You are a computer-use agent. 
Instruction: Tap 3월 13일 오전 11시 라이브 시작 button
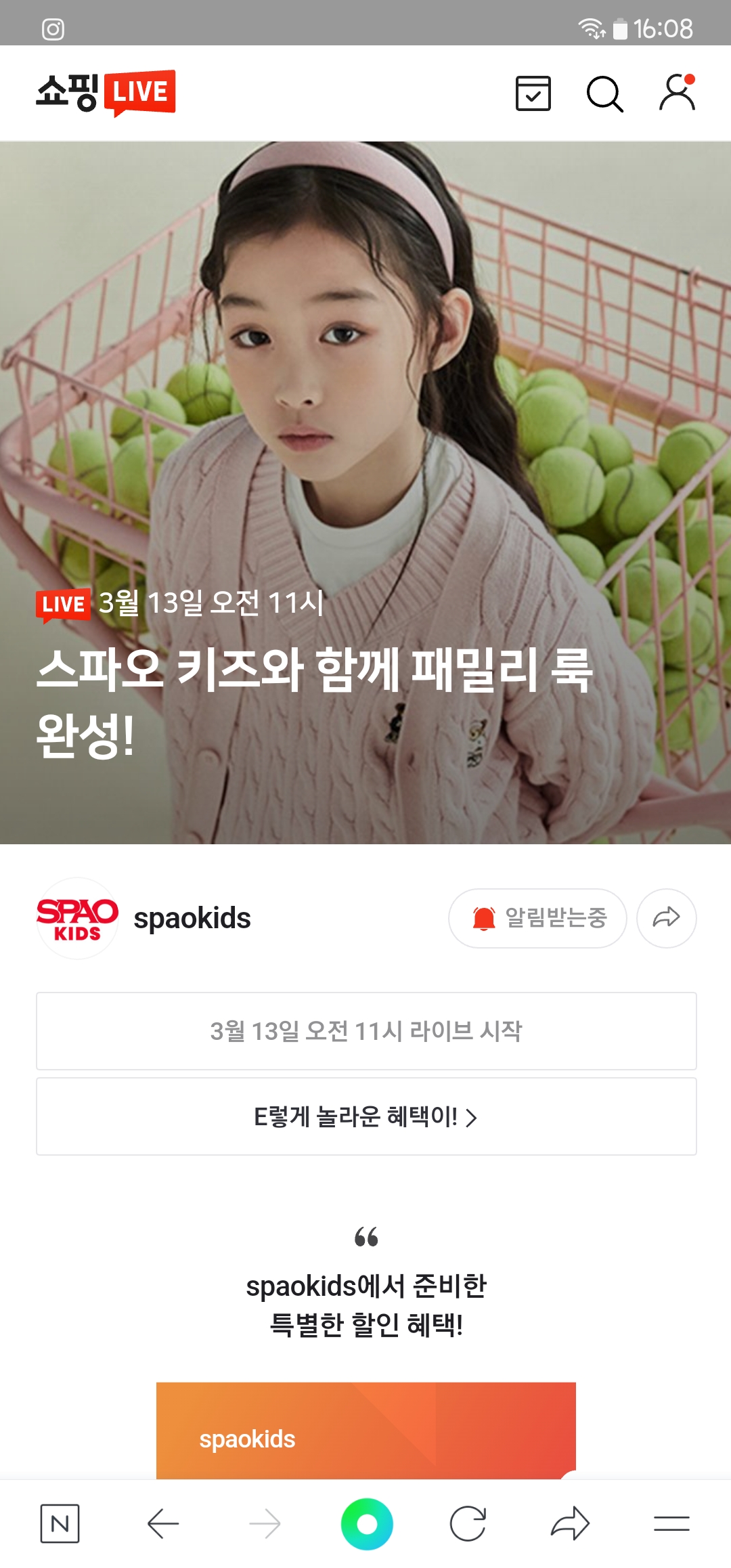point(366,1031)
